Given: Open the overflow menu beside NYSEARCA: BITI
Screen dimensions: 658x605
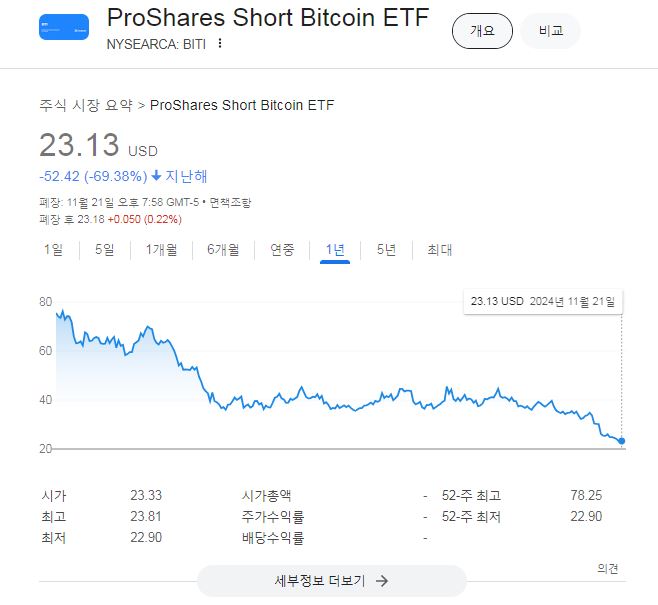Looking at the screenshot, I should coord(220,44).
